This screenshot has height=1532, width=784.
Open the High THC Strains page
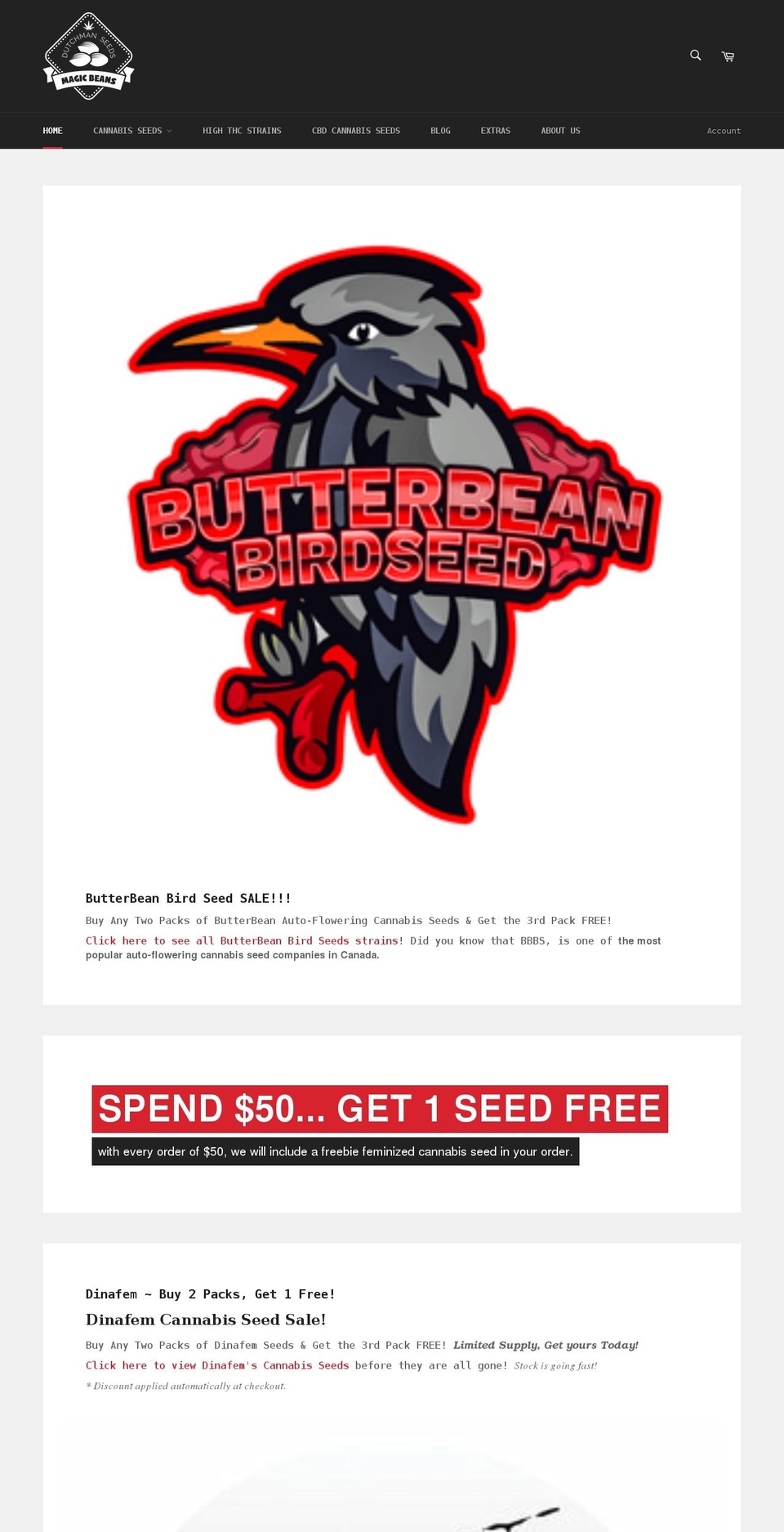(x=242, y=131)
